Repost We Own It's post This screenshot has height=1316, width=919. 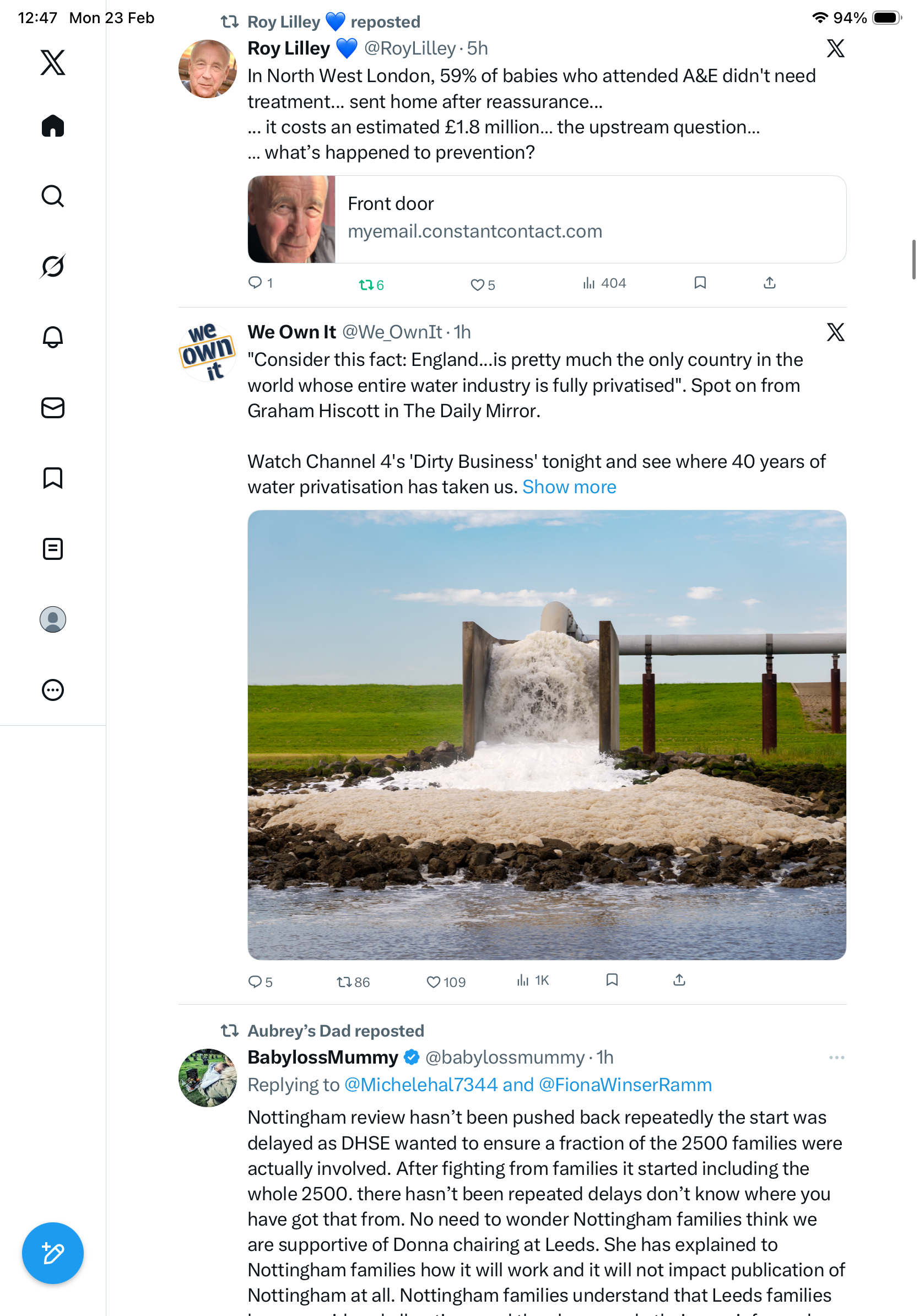click(x=353, y=981)
